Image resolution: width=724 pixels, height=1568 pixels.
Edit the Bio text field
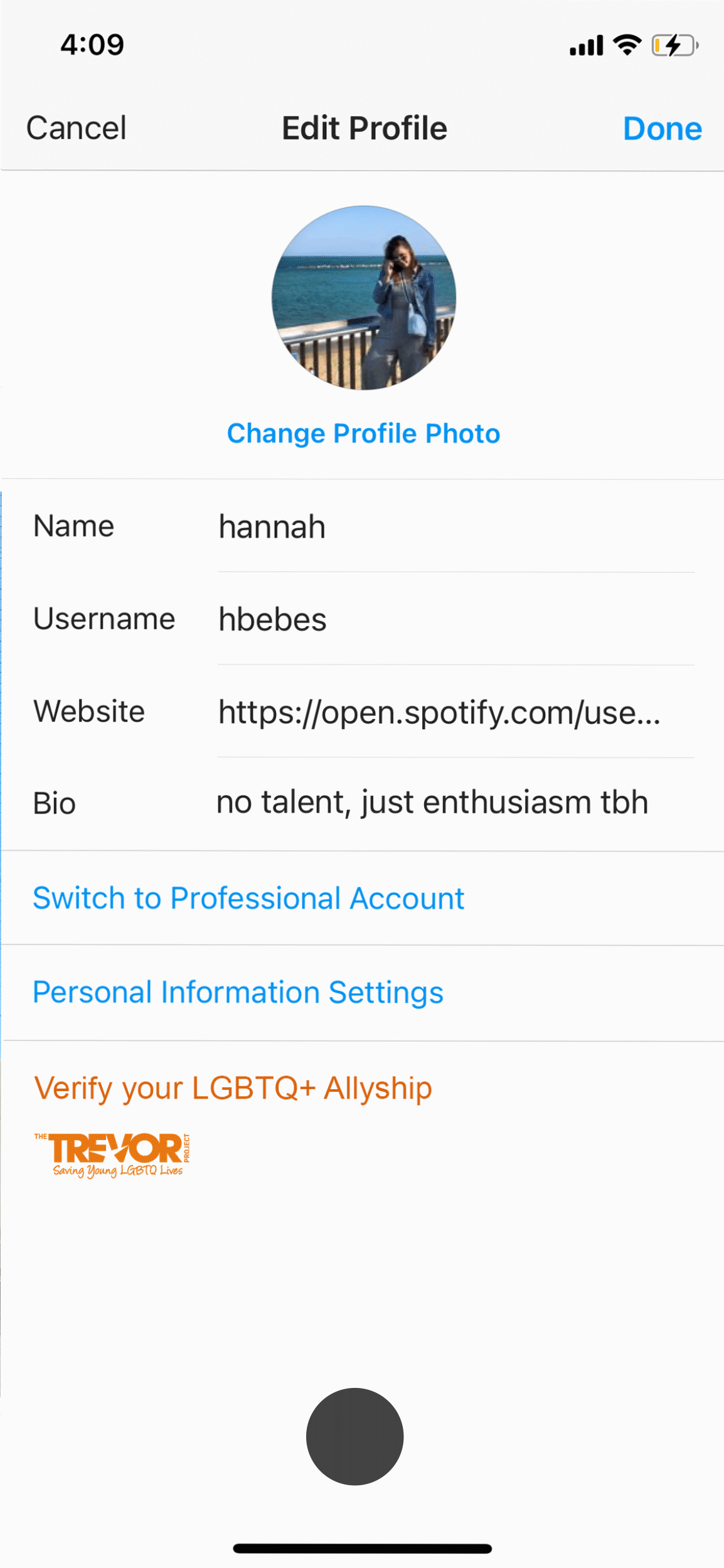tap(456, 803)
